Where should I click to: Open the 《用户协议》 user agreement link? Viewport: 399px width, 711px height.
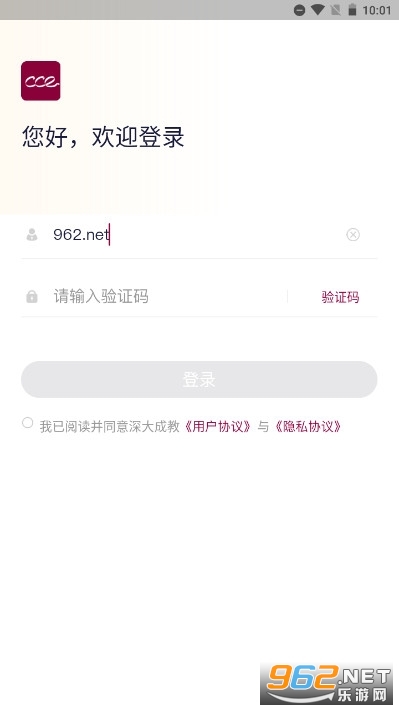click(x=217, y=427)
